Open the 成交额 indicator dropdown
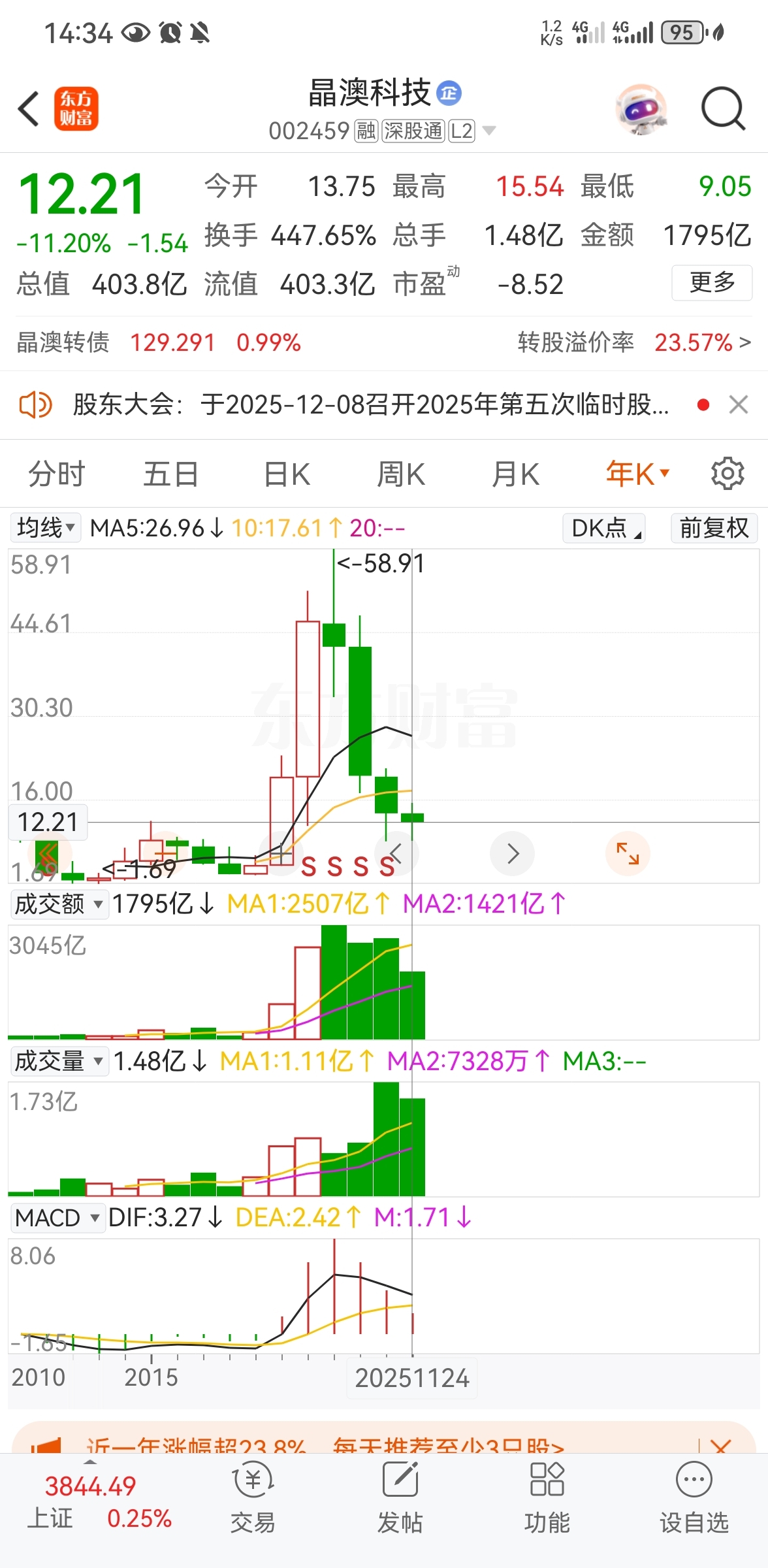Screen dimensions: 768x1568 coord(58,904)
